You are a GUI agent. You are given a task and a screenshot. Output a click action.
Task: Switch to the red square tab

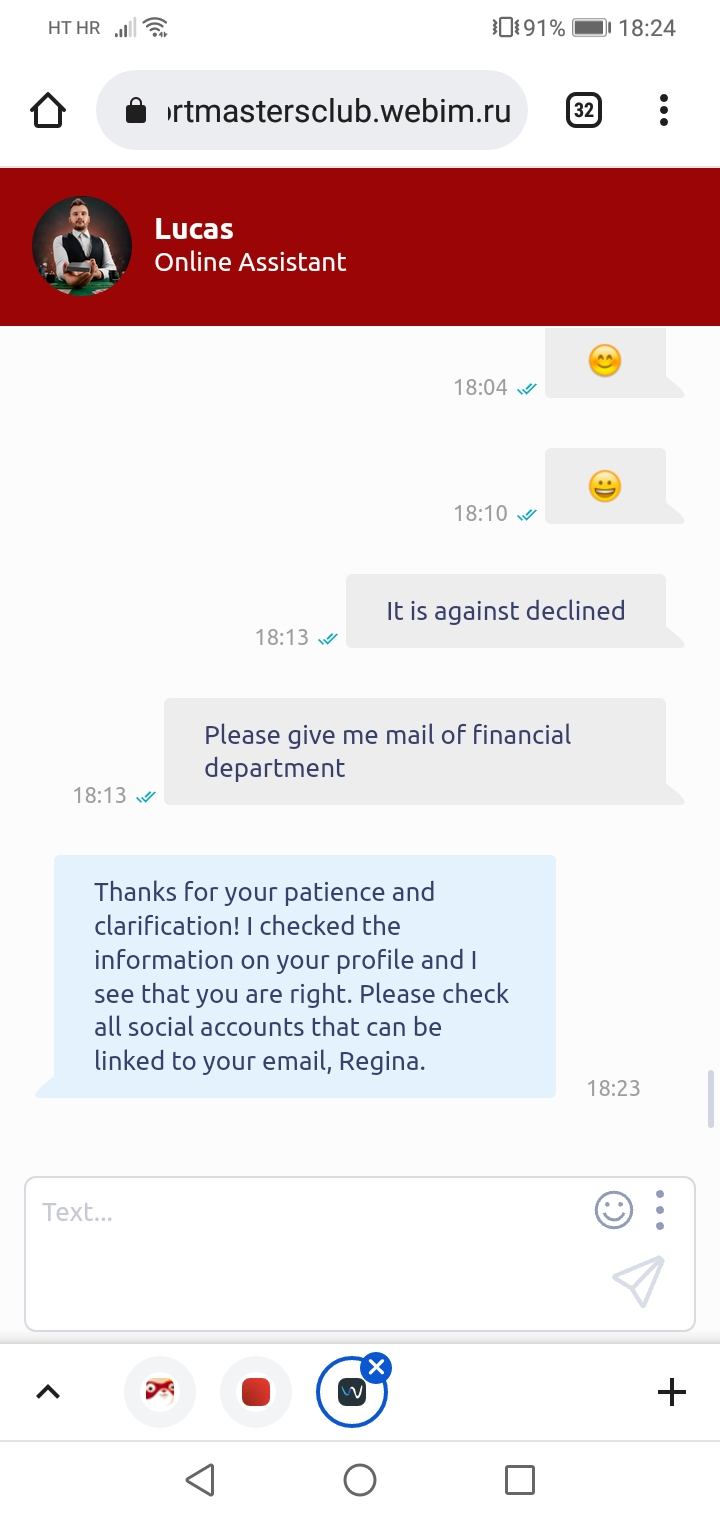click(256, 1392)
